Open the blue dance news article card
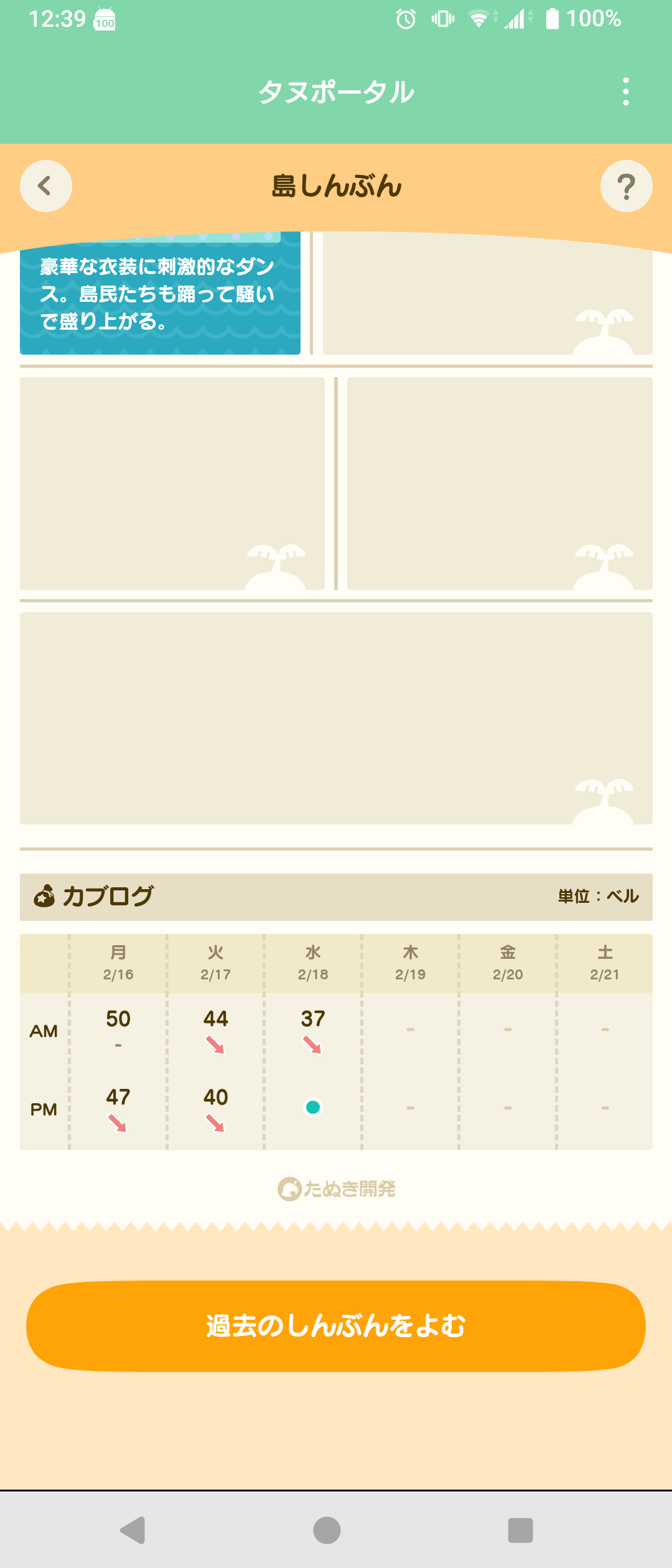The image size is (672, 1568). (160, 293)
